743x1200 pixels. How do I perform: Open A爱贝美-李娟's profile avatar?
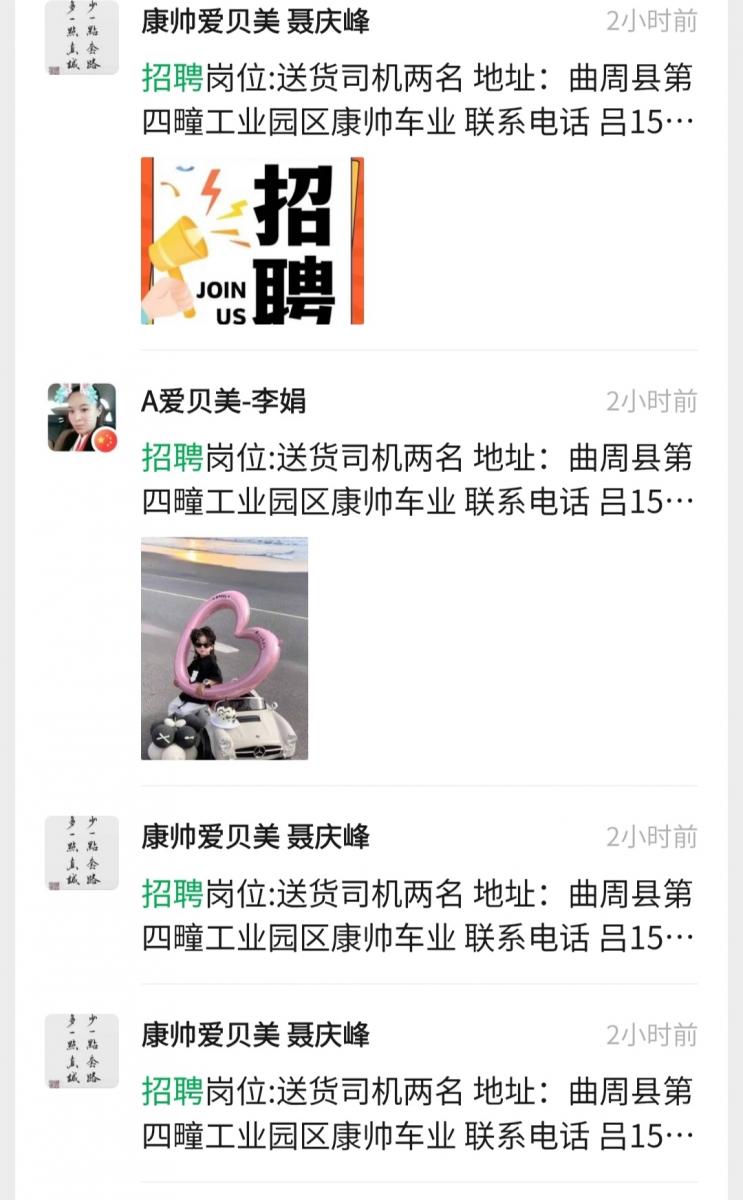(x=82, y=417)
